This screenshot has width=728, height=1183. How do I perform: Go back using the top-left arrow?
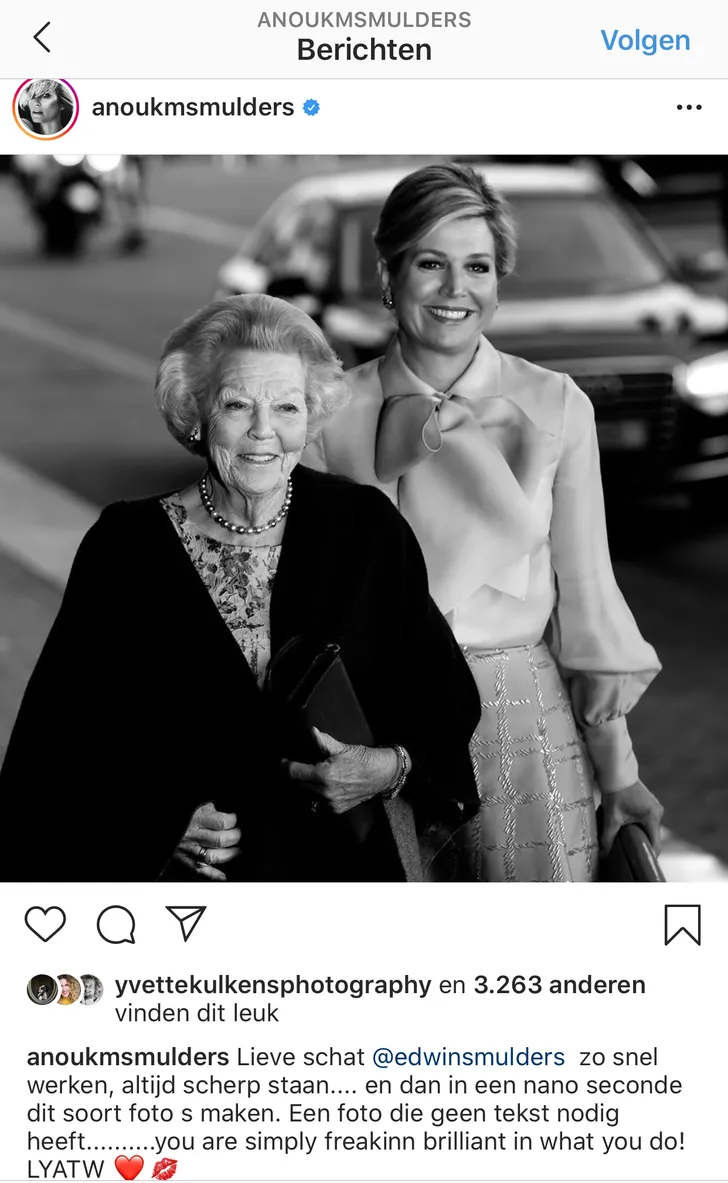coord(41,38)
